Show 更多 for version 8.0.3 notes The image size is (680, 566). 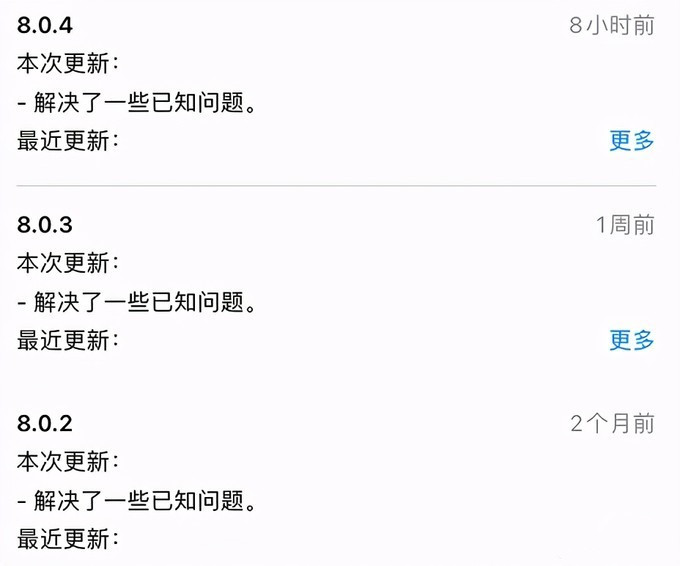click(631, 340)
